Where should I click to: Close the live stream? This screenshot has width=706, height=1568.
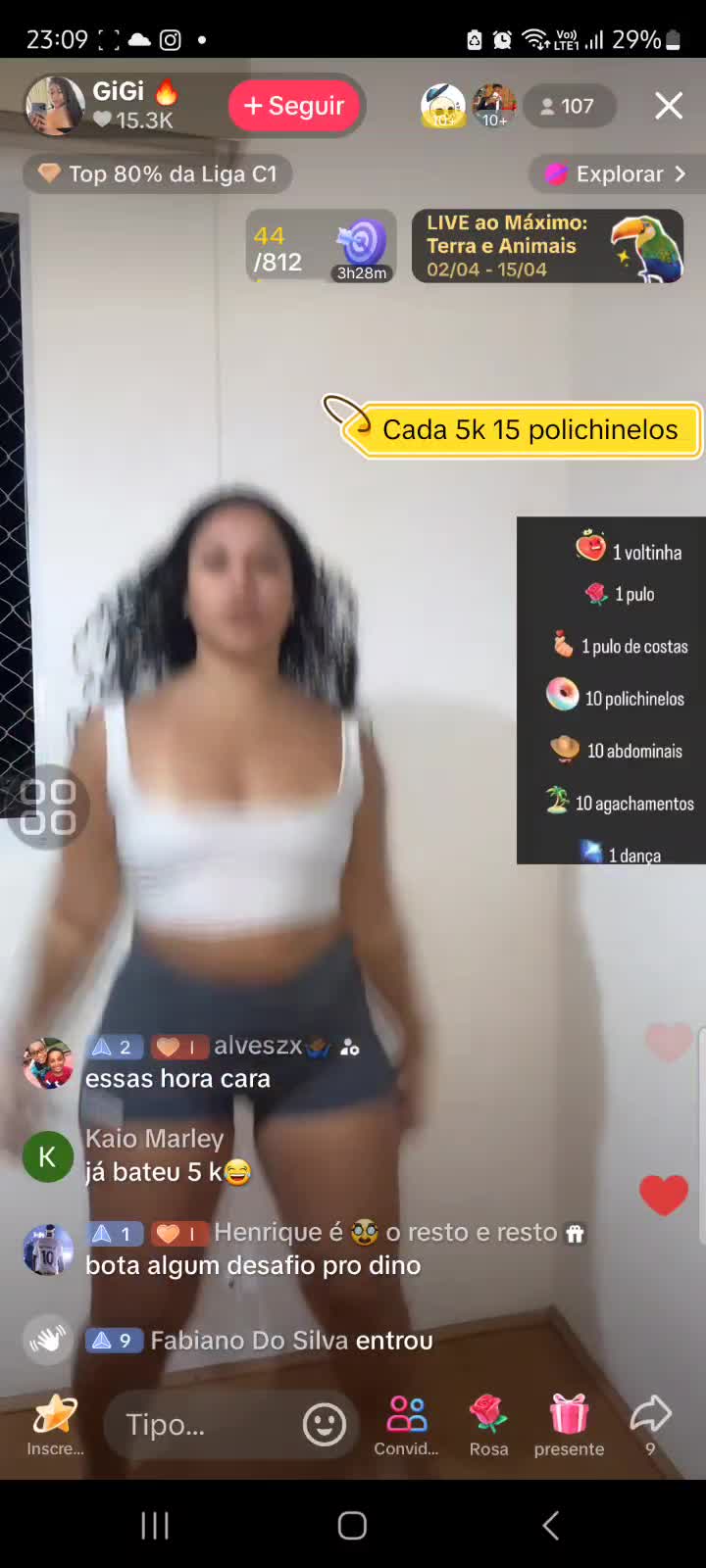pyautogui.click(x=669, y=106)
